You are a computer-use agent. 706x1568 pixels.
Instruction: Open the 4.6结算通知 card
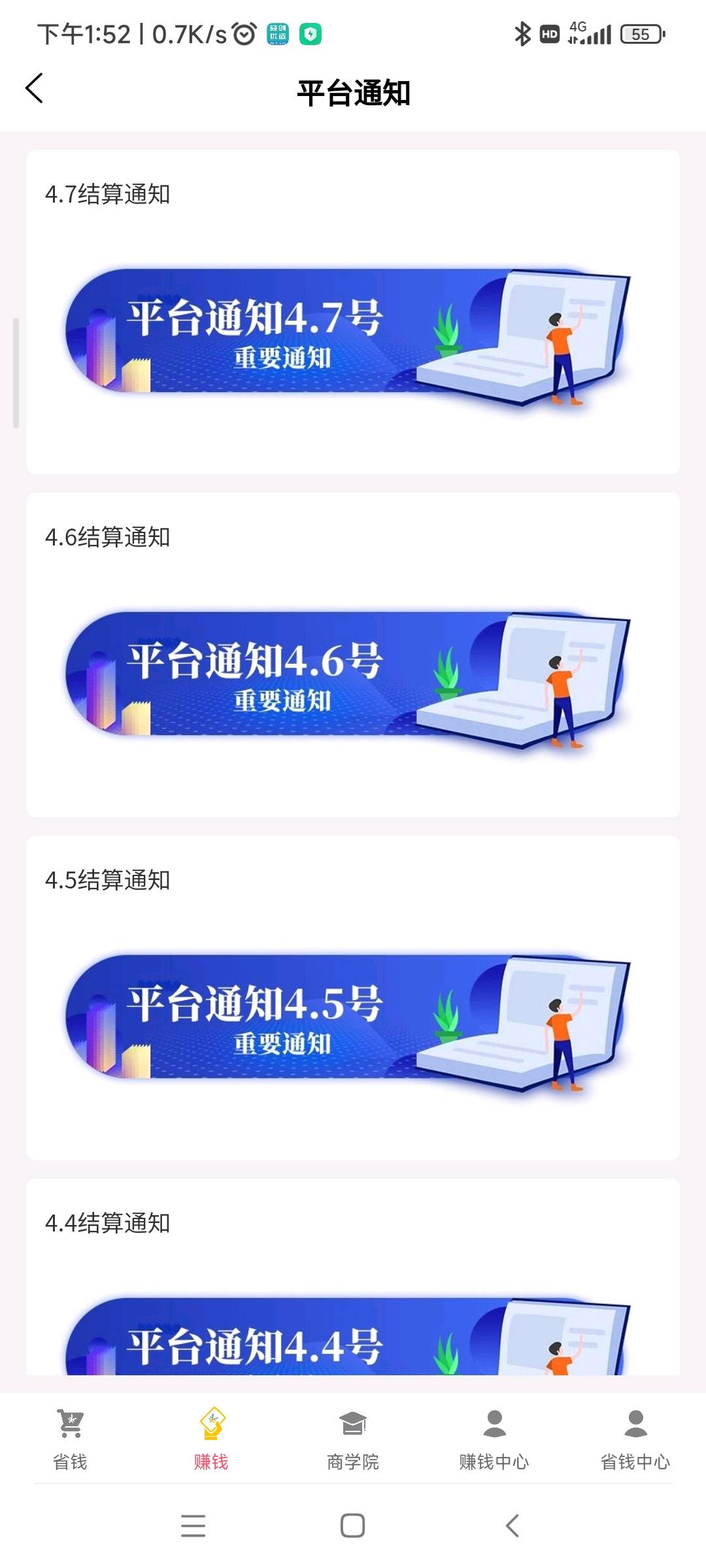[353, 655]
